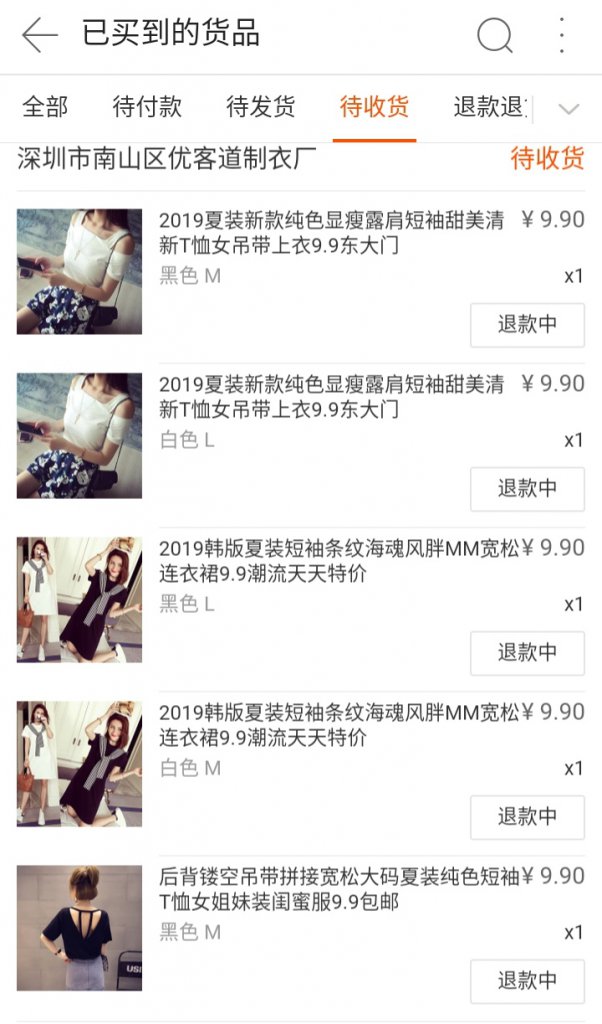Select the 待收货 tab
This screenshot has width=602, height=1024.
[374, 106]
